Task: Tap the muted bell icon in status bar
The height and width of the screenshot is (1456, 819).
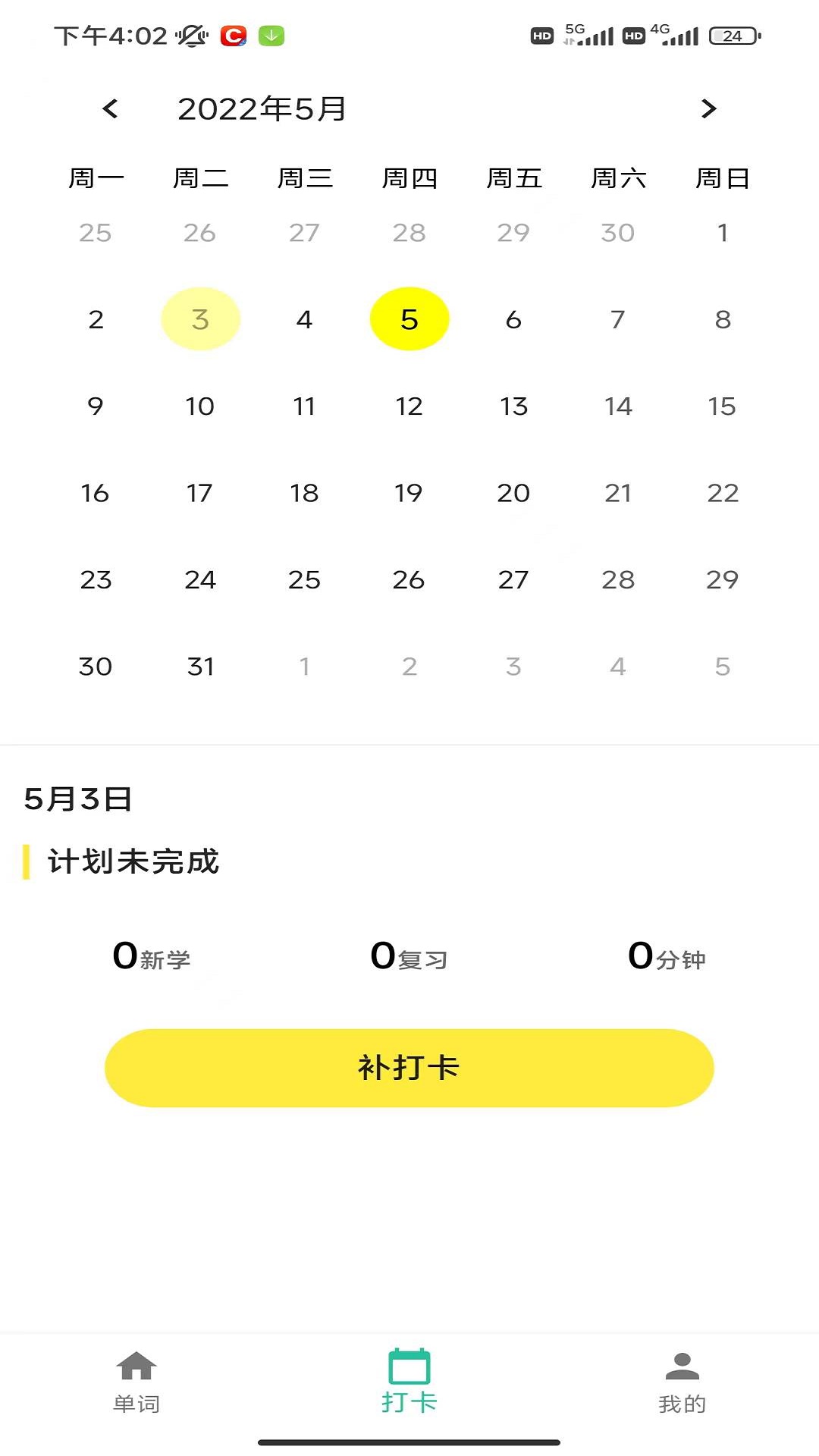Action: [x=192, y=34]
